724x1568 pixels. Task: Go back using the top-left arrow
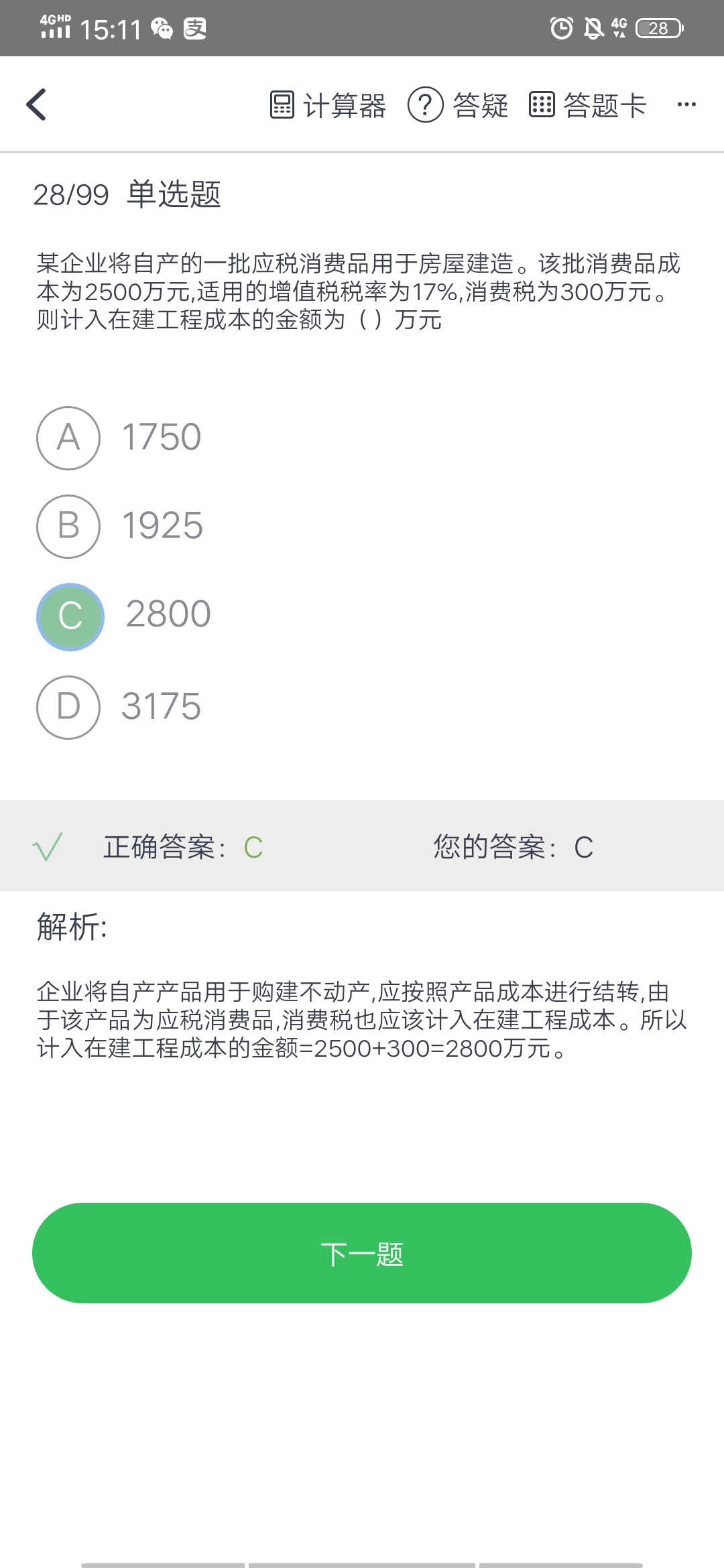37,105
